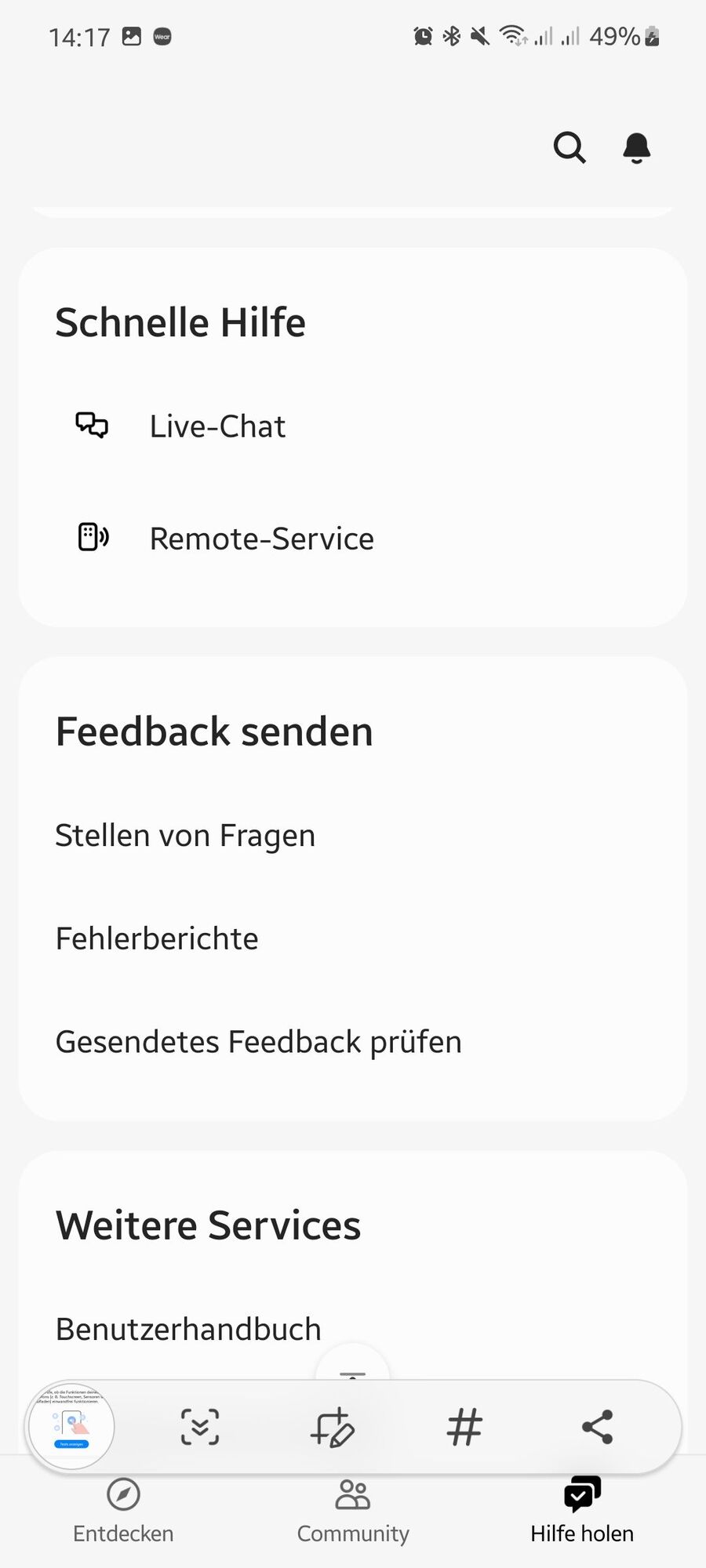Tap the scroll capture icon

(x=200, y=1427)
